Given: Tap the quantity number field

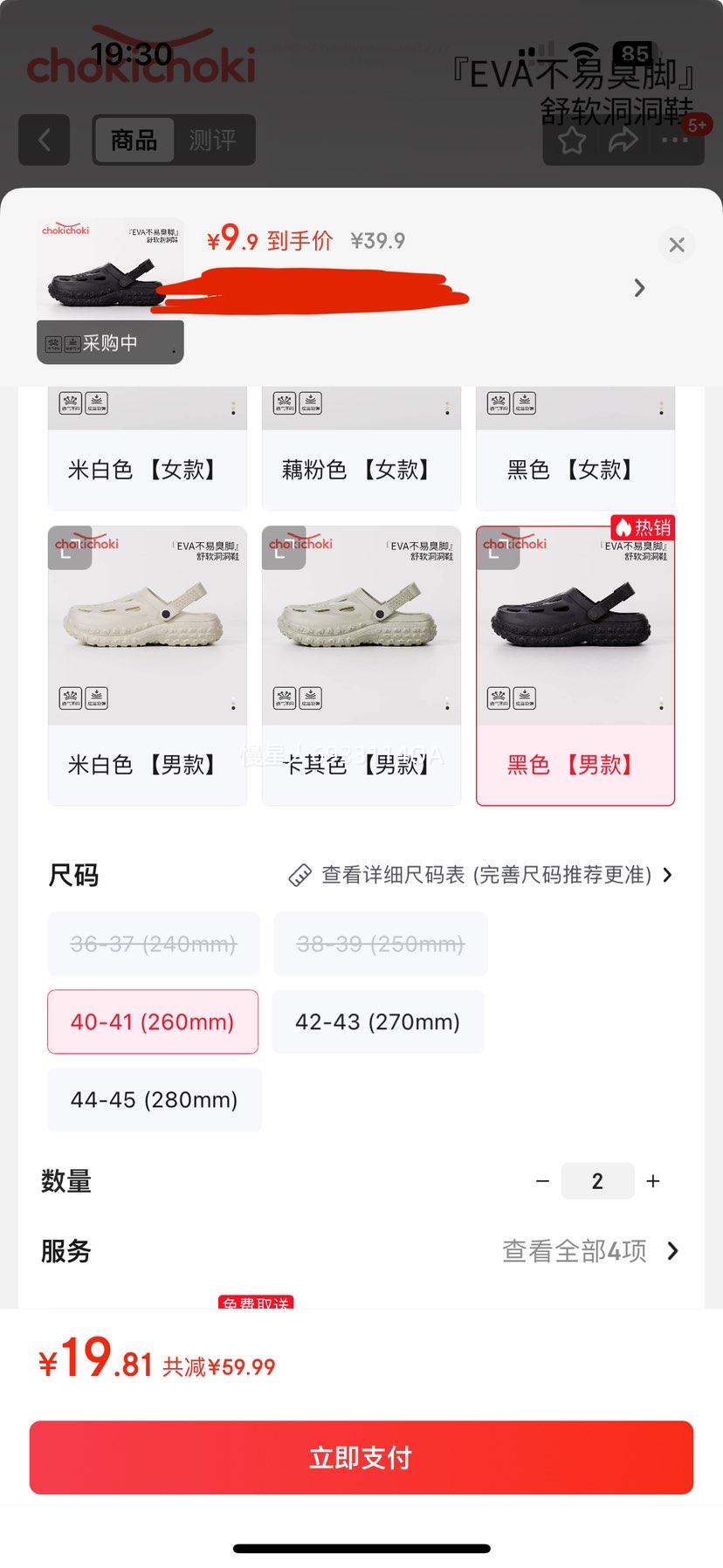Looking at the screenshot, I should pyautogui.click(x=597, y=1181).
